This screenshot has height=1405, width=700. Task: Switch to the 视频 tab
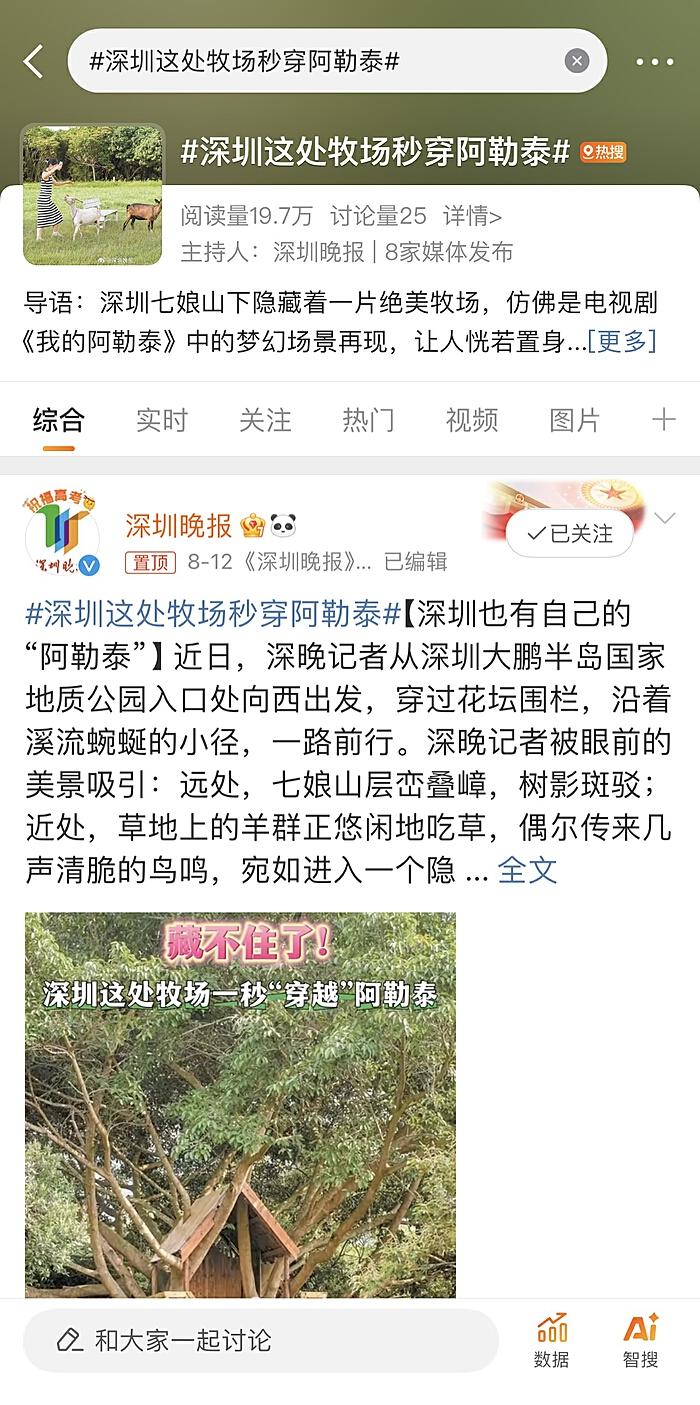pos(472,420)
